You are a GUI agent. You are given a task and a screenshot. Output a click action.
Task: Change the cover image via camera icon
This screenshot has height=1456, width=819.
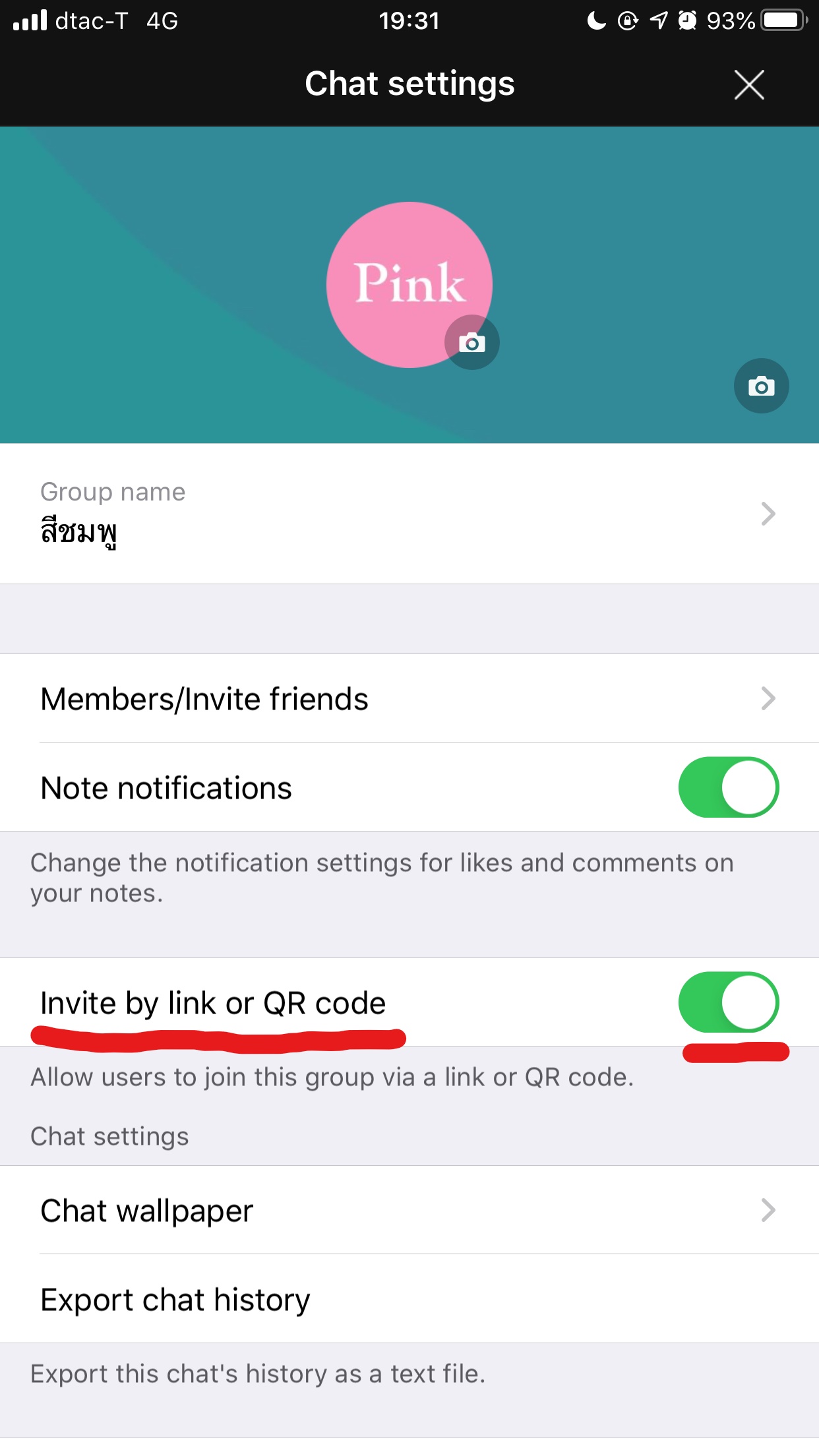[761, 386]
